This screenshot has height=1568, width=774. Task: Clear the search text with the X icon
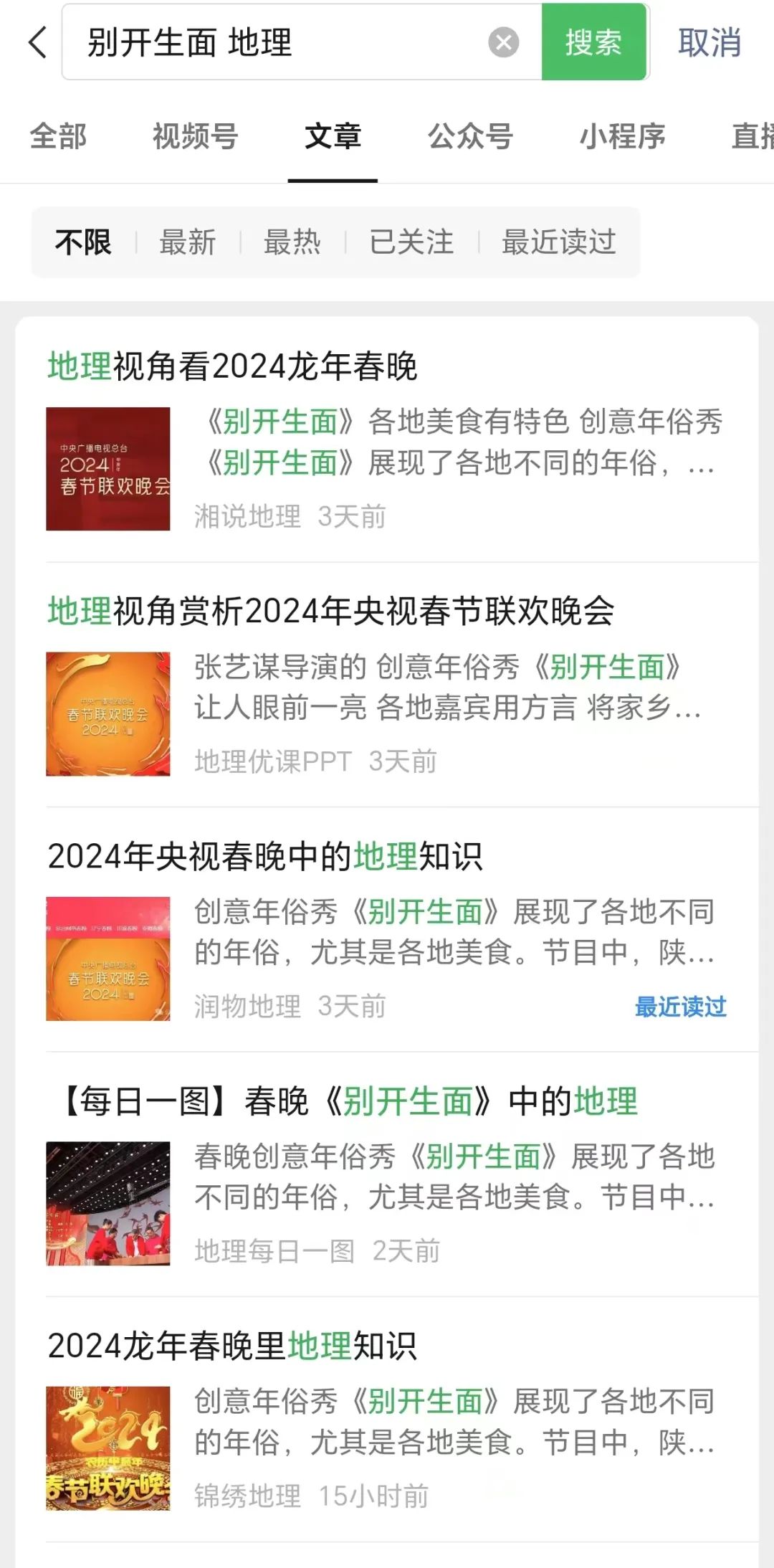503,42
